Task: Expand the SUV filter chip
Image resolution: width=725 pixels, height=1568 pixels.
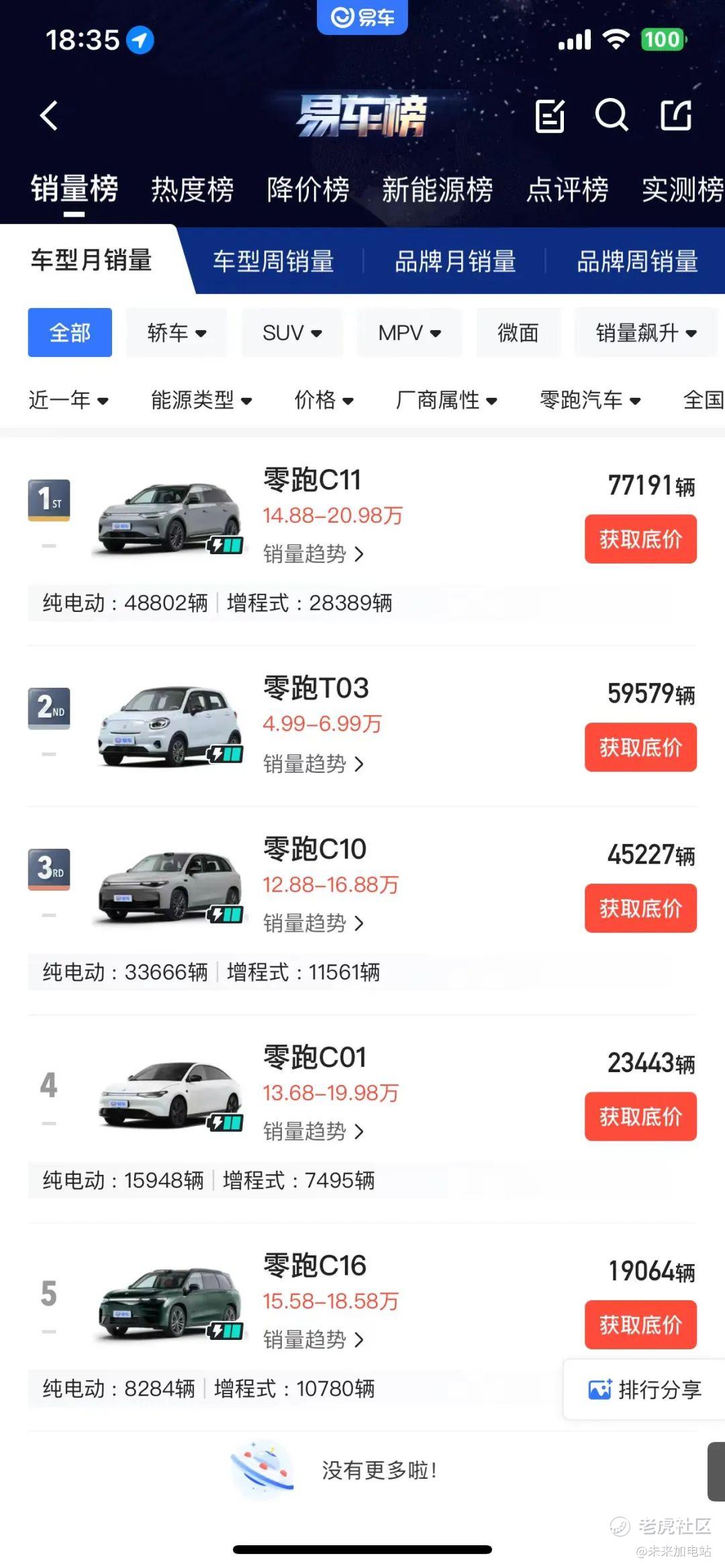Action: [x=292, y=333]
